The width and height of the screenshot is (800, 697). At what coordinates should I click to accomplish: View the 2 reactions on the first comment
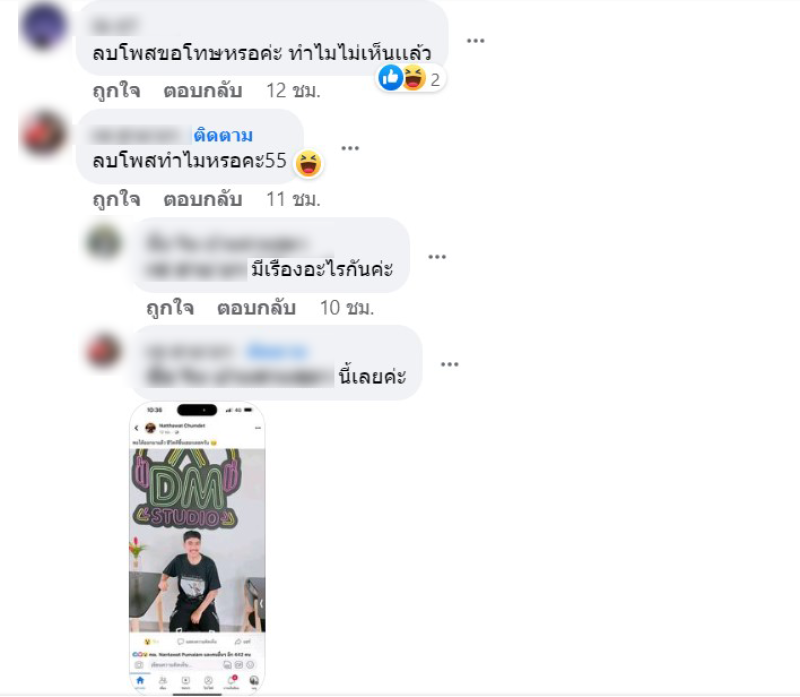click(411, 78)
